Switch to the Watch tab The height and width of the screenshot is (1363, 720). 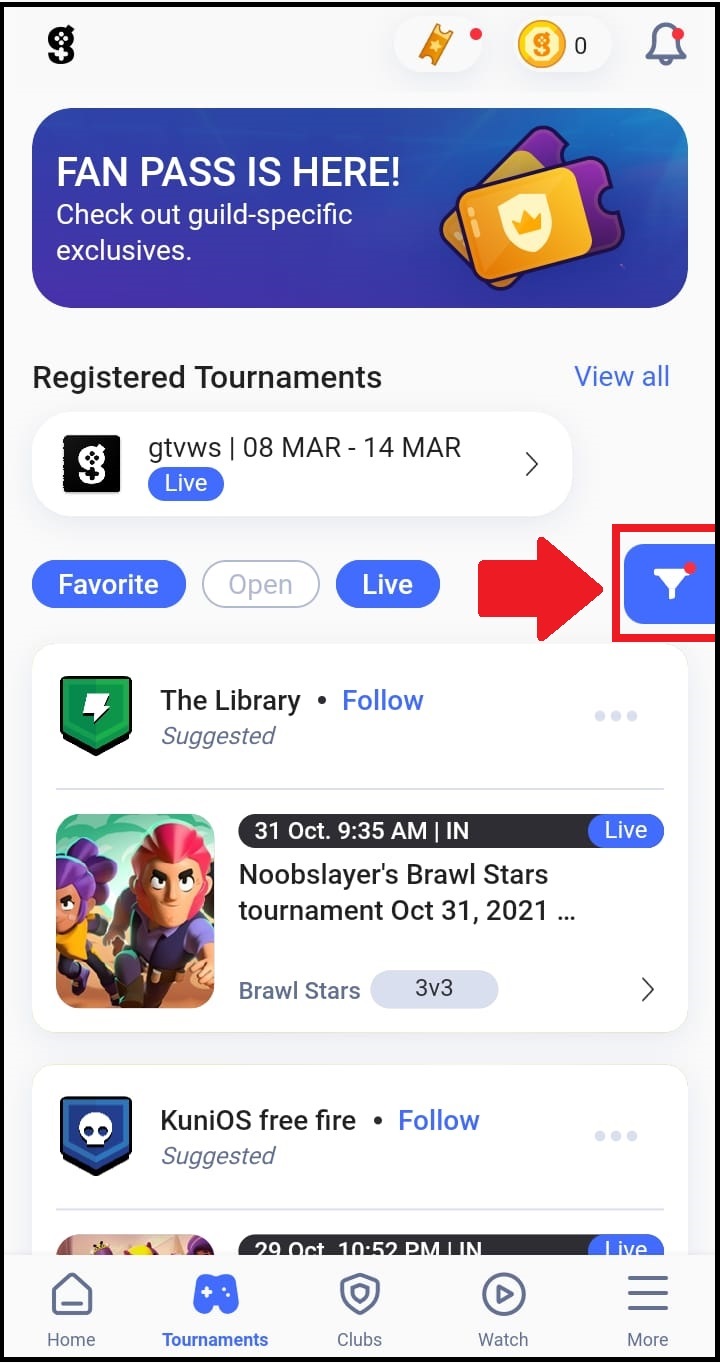coord(503,1310)
